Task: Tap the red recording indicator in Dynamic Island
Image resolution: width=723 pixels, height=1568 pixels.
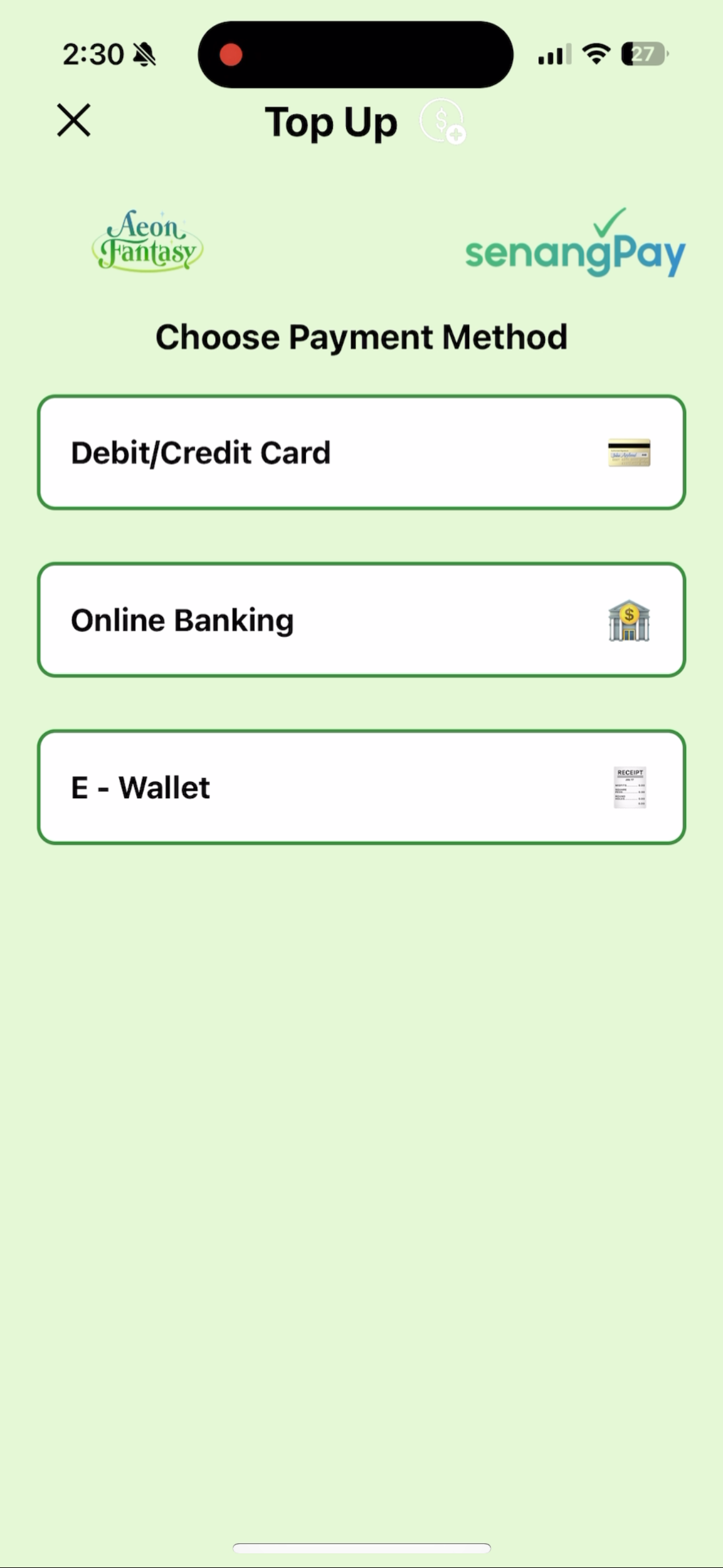Action: pos(231,54)
